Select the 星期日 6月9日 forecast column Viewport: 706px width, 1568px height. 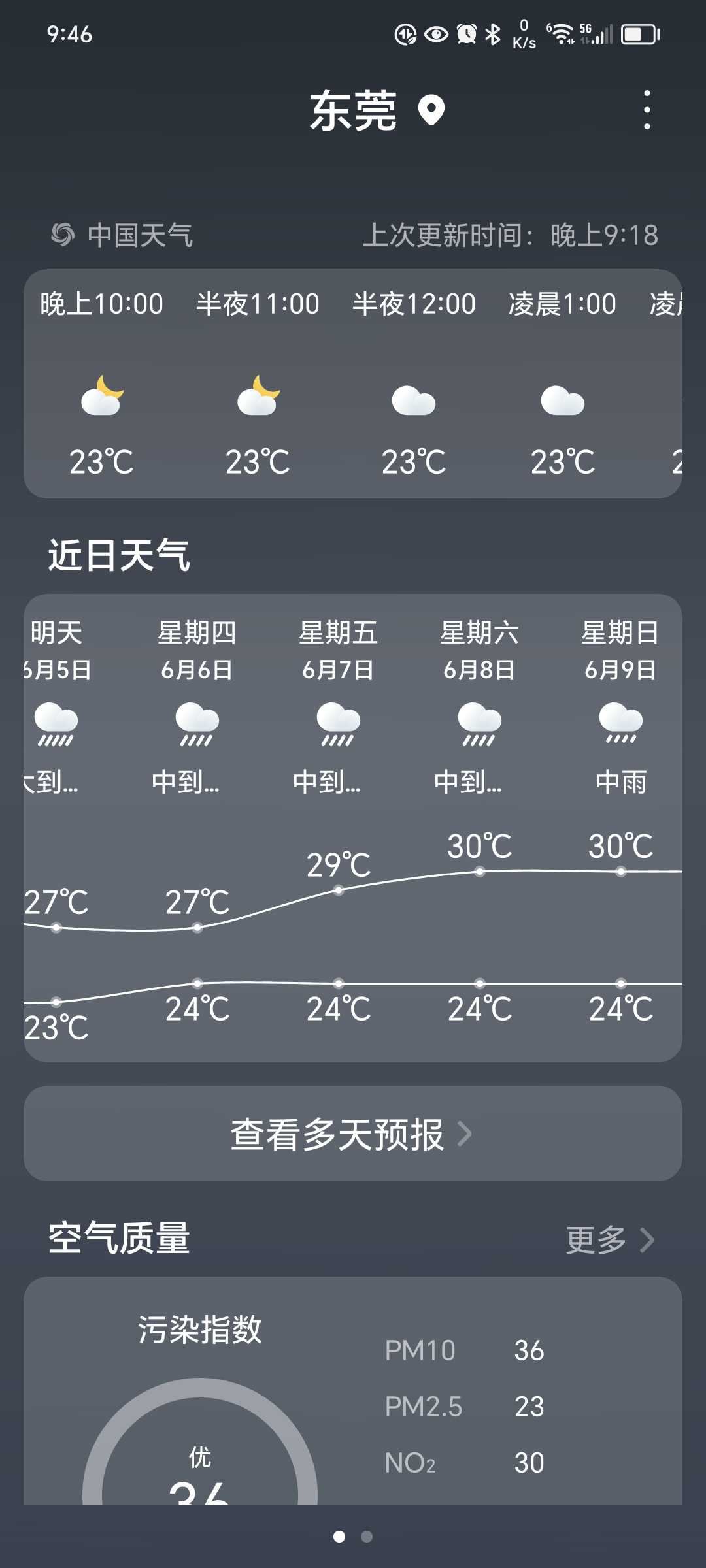pyautogui.click(x=621, y=827)
